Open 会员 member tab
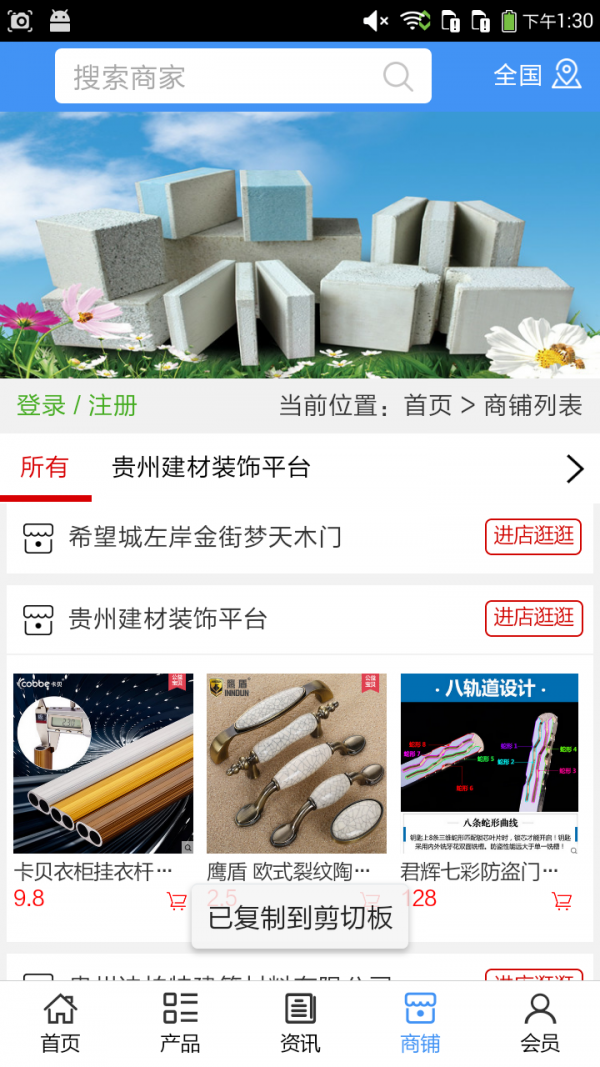This screenshot has height=1067, width=600. coord(540,1023)
